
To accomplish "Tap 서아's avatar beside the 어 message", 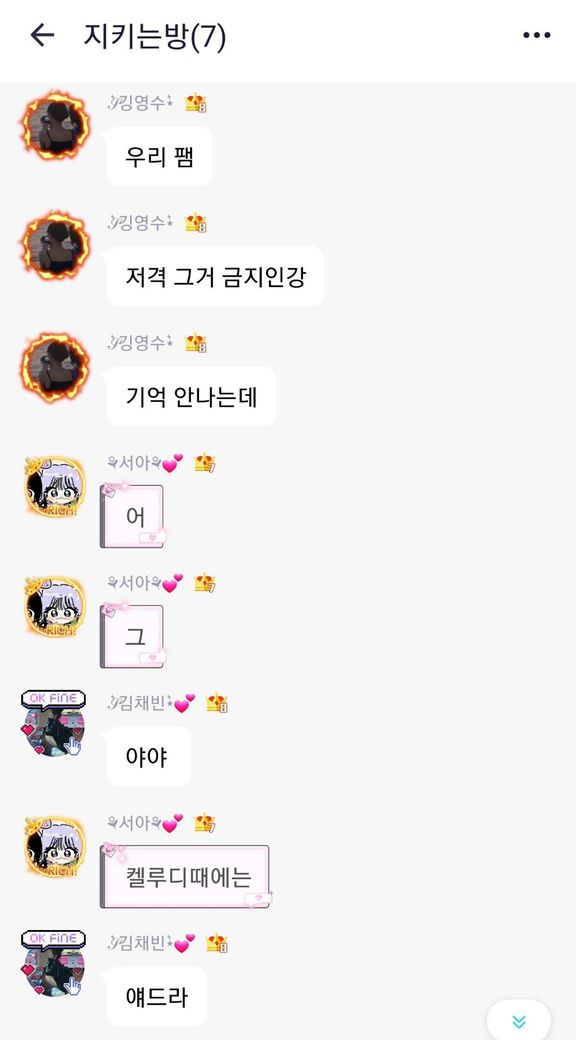I will pos(55,486).
